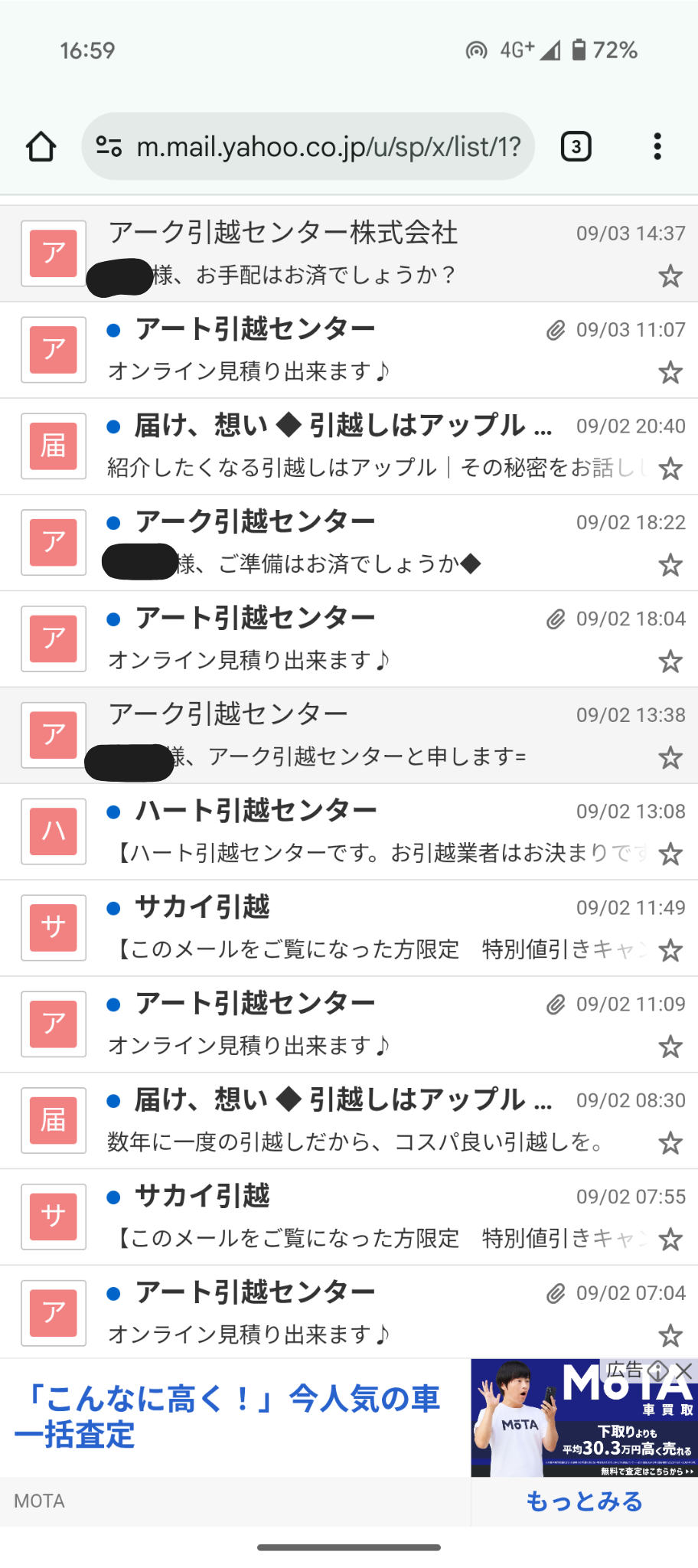The height and width of the screenshot is (1568, 698).
Task: Open the 09/02 07:55 email from サカイ引越
Action: 337,1217
